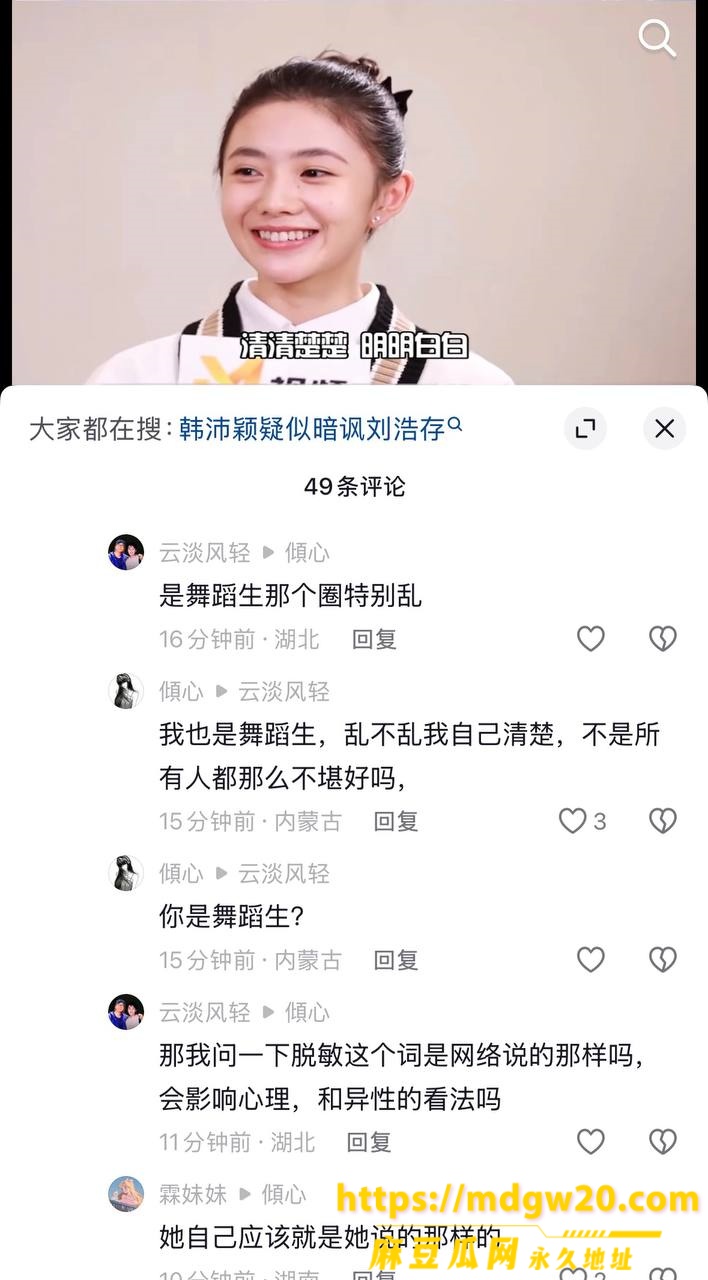This screenshot has height=1280, width=708.
Task: Reply to the comment starting 我也是舞蹈生
Action: (x=396, y=821)
